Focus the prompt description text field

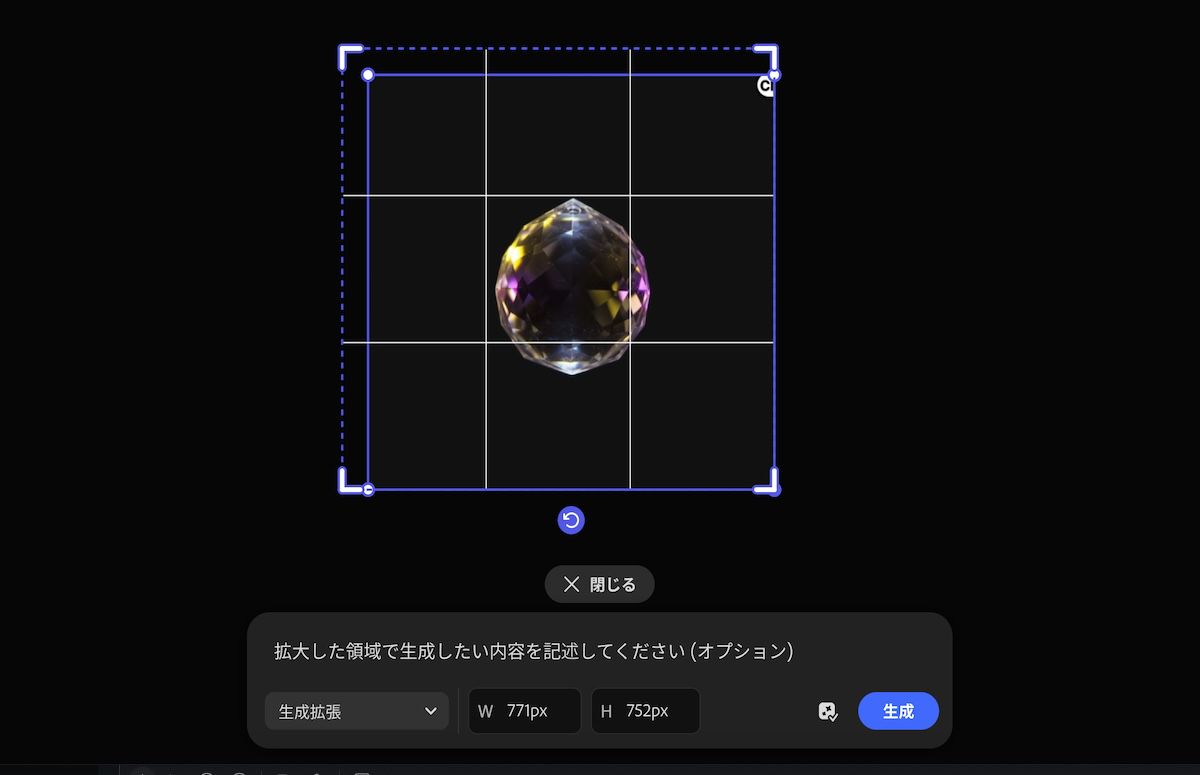click(533, 651)
